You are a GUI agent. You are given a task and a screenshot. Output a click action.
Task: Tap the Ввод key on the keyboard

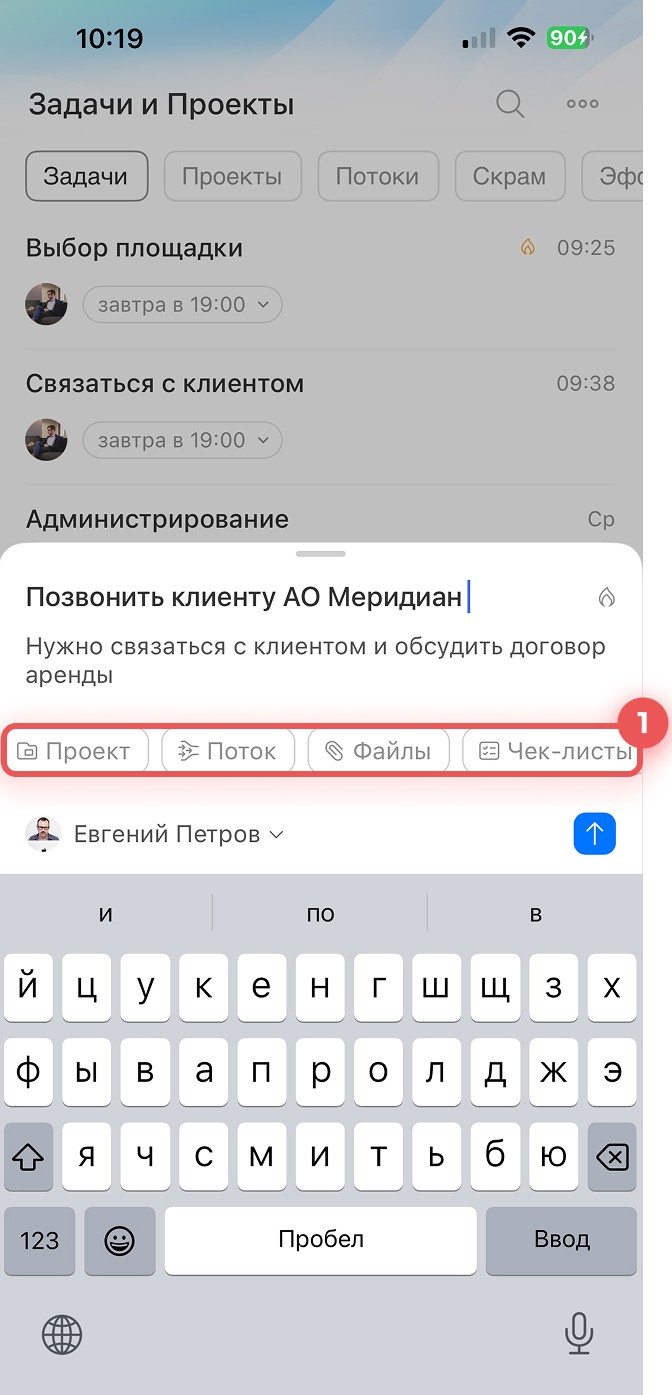tap(561, 1240)
